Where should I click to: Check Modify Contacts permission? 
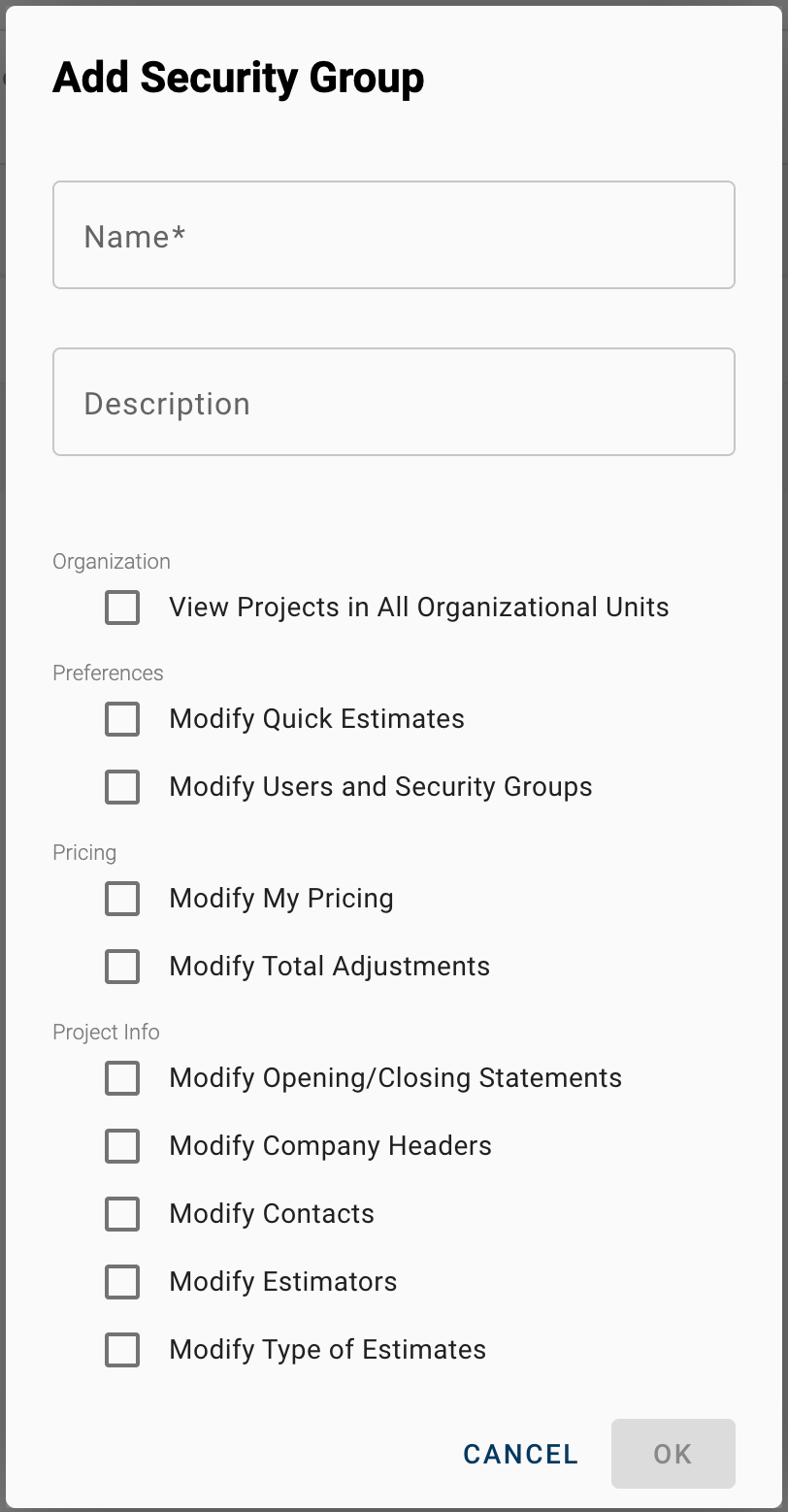click(122, 1214)
